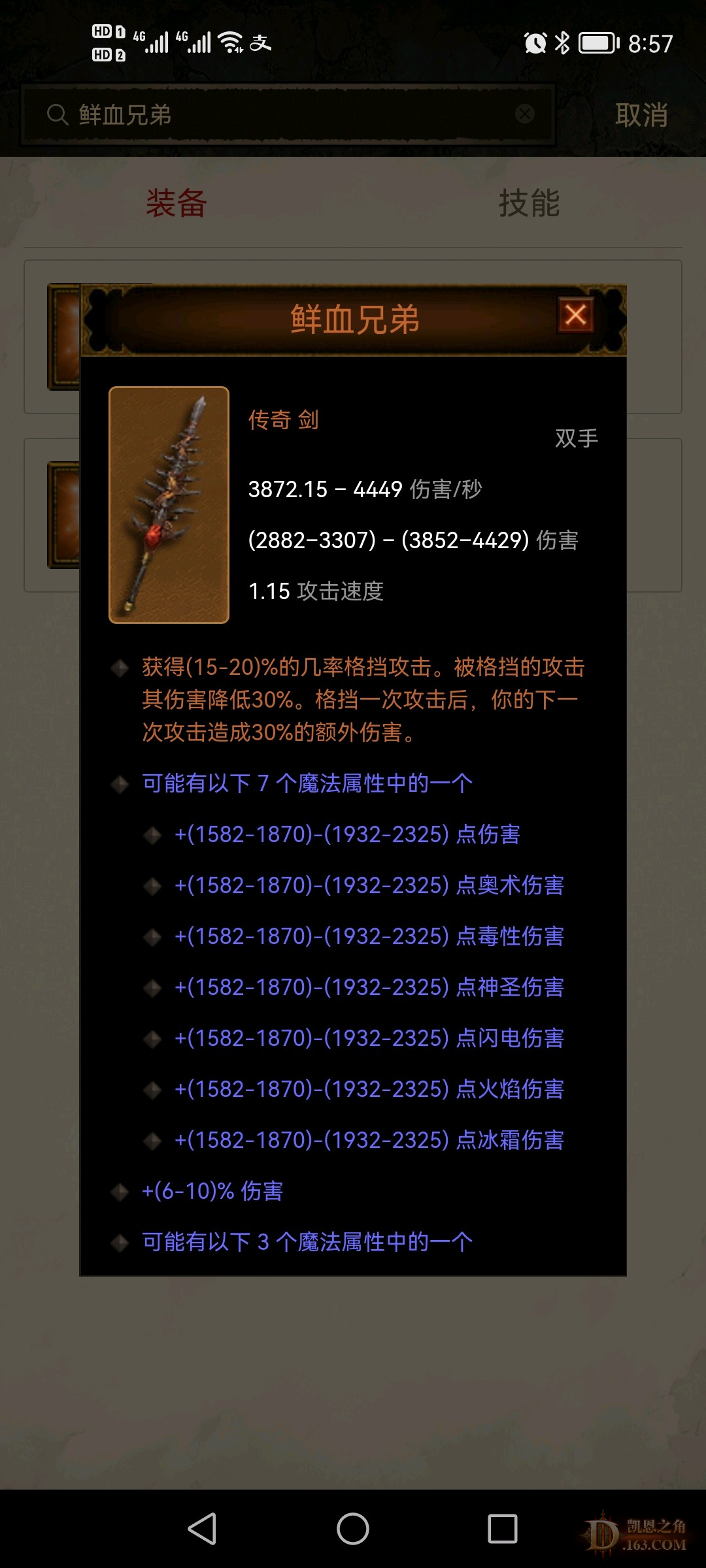The width and height of the screenshot is (706, 1568).
Task: Switch to the 技能 tab
Action: click(x=529, y=203)
